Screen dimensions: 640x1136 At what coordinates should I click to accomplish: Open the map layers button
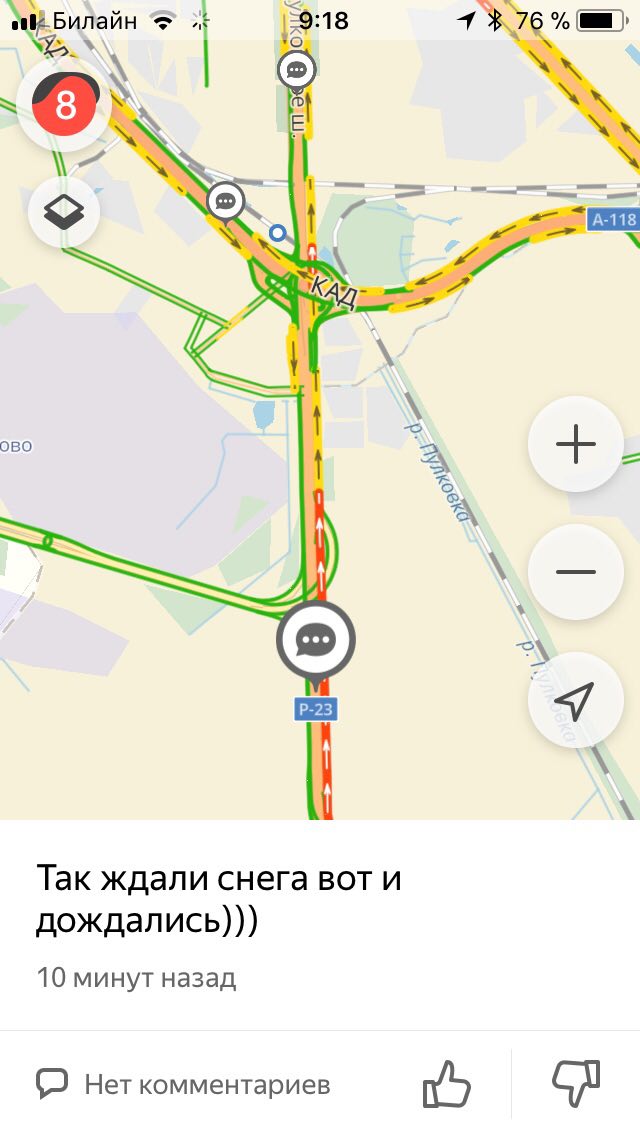click(x=65, y=211)
